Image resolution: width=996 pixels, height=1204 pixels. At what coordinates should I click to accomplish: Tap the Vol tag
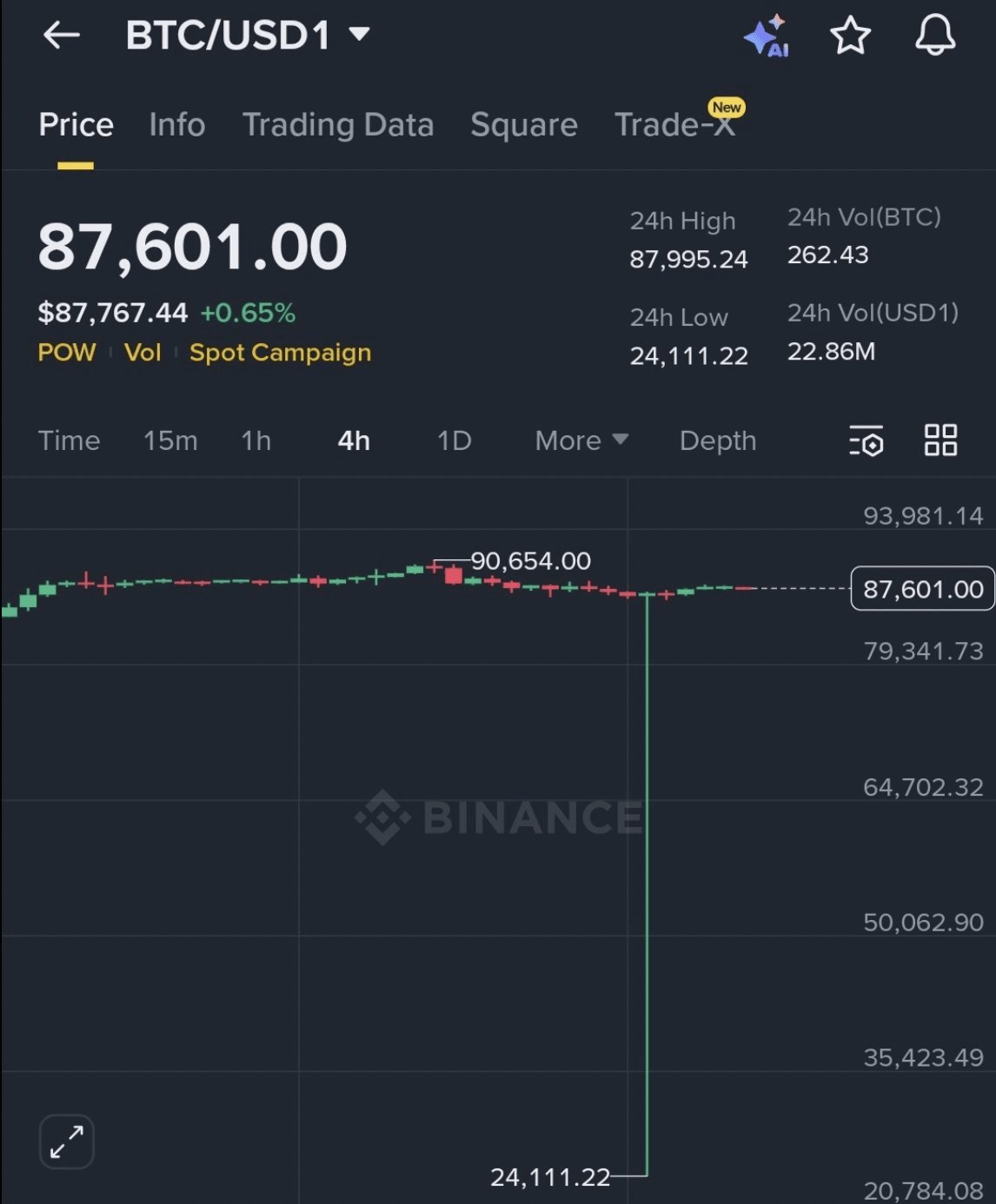coord(143,353)
